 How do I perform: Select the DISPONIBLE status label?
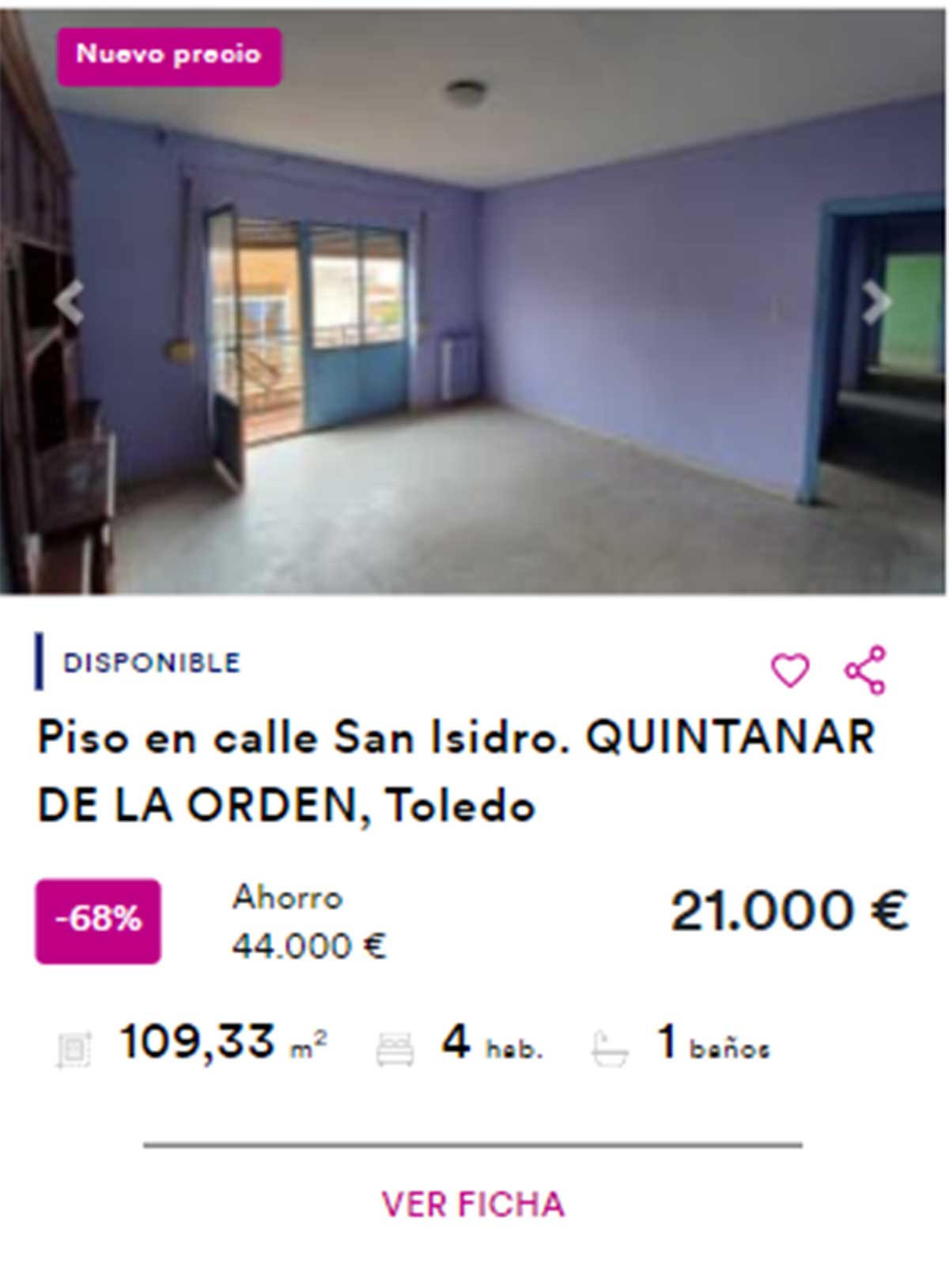(x=150, y=663)
